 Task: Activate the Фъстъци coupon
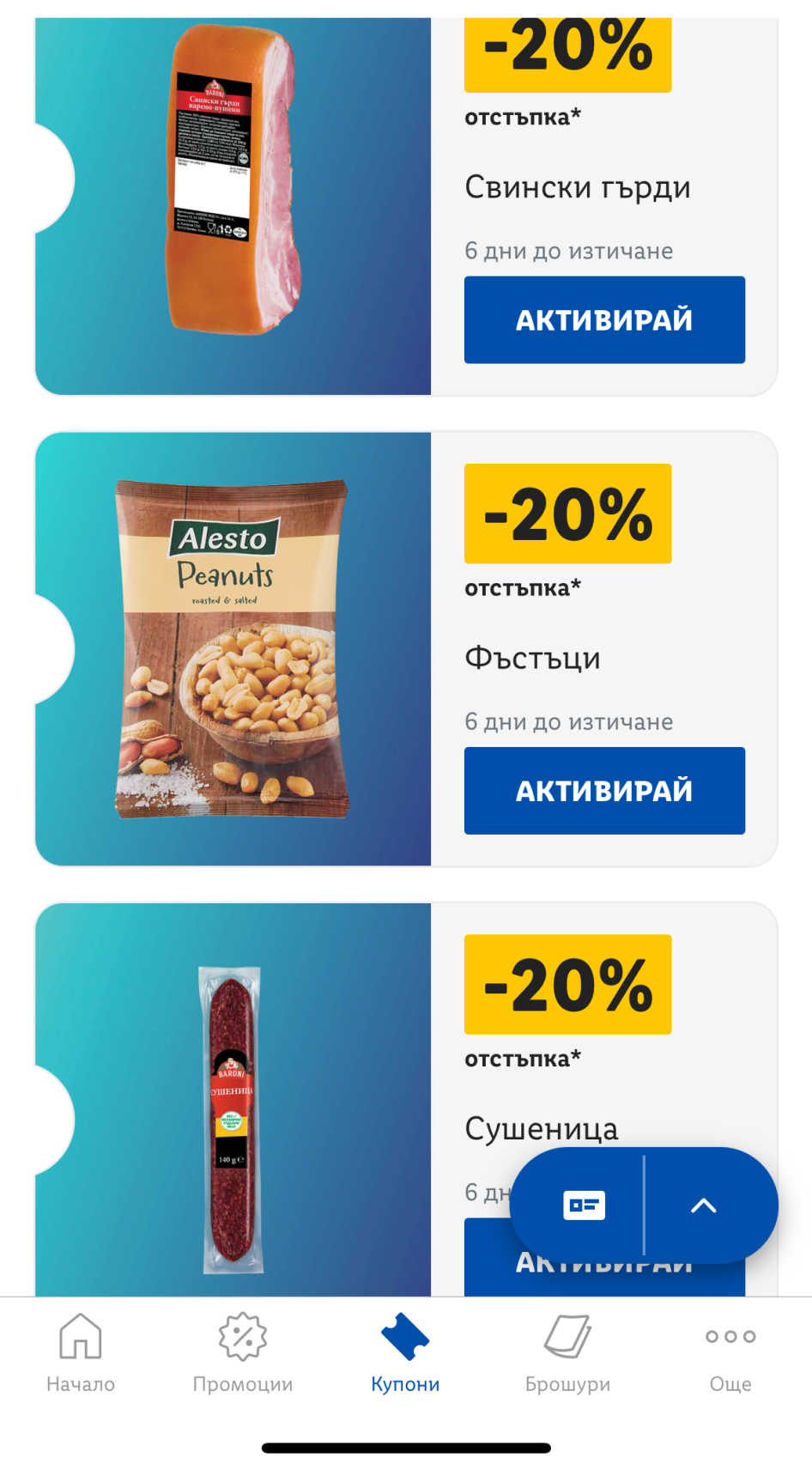pyautogui.click(x=604, y=790)
